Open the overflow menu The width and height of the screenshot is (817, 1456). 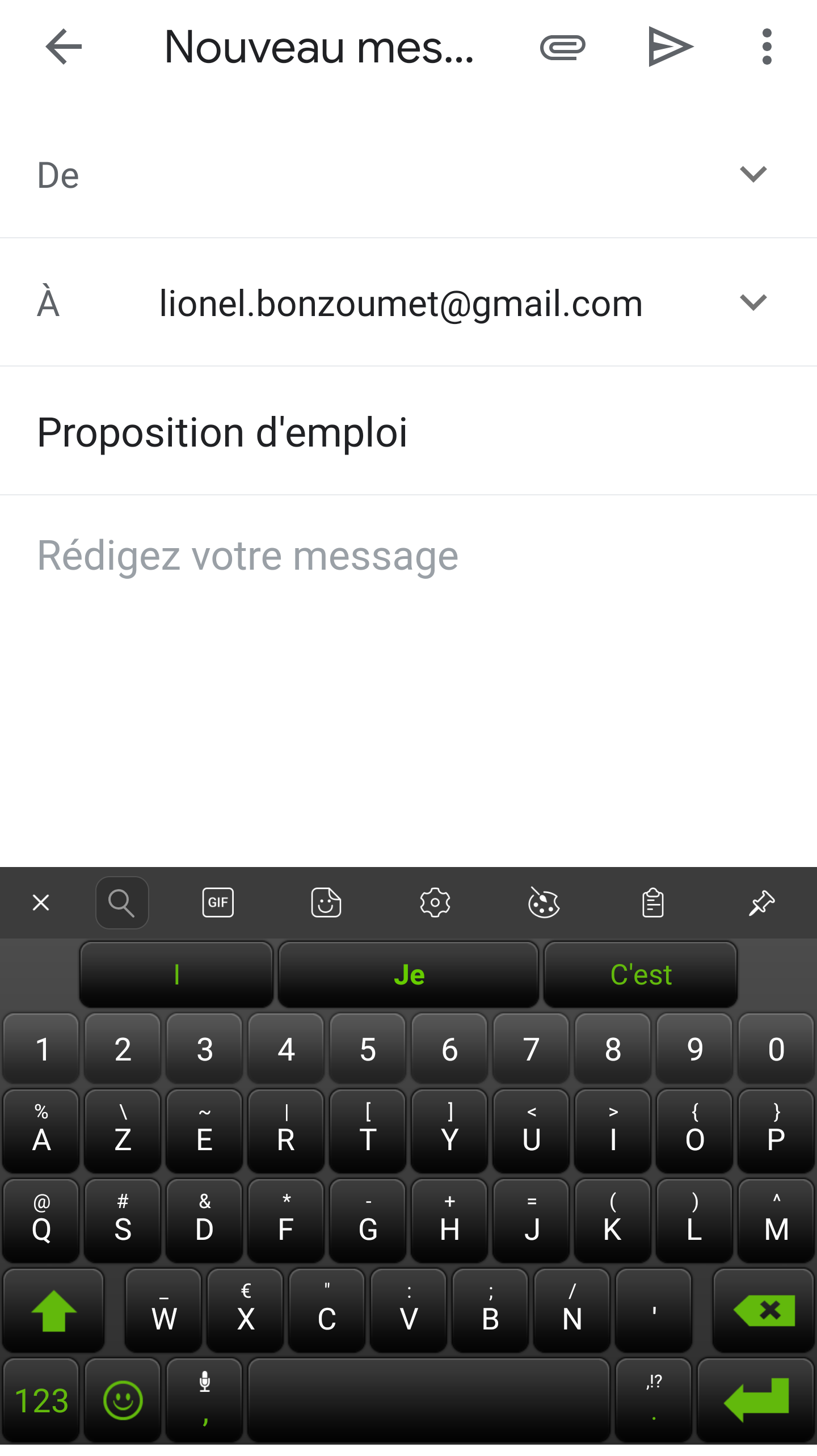[767, 47]
